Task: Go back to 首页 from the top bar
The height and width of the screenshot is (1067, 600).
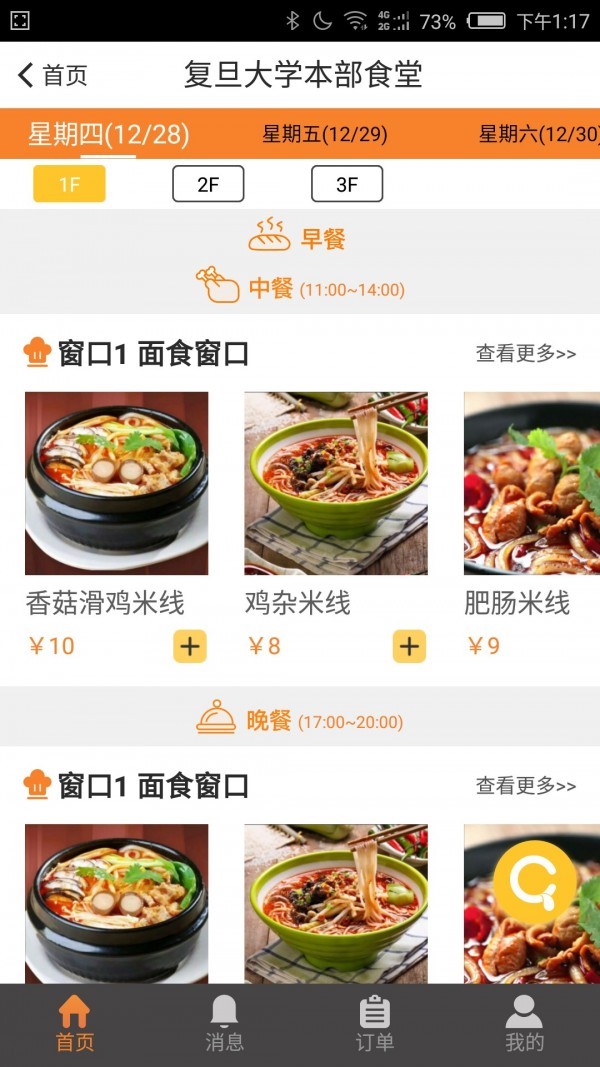Action: coord(52,75)
